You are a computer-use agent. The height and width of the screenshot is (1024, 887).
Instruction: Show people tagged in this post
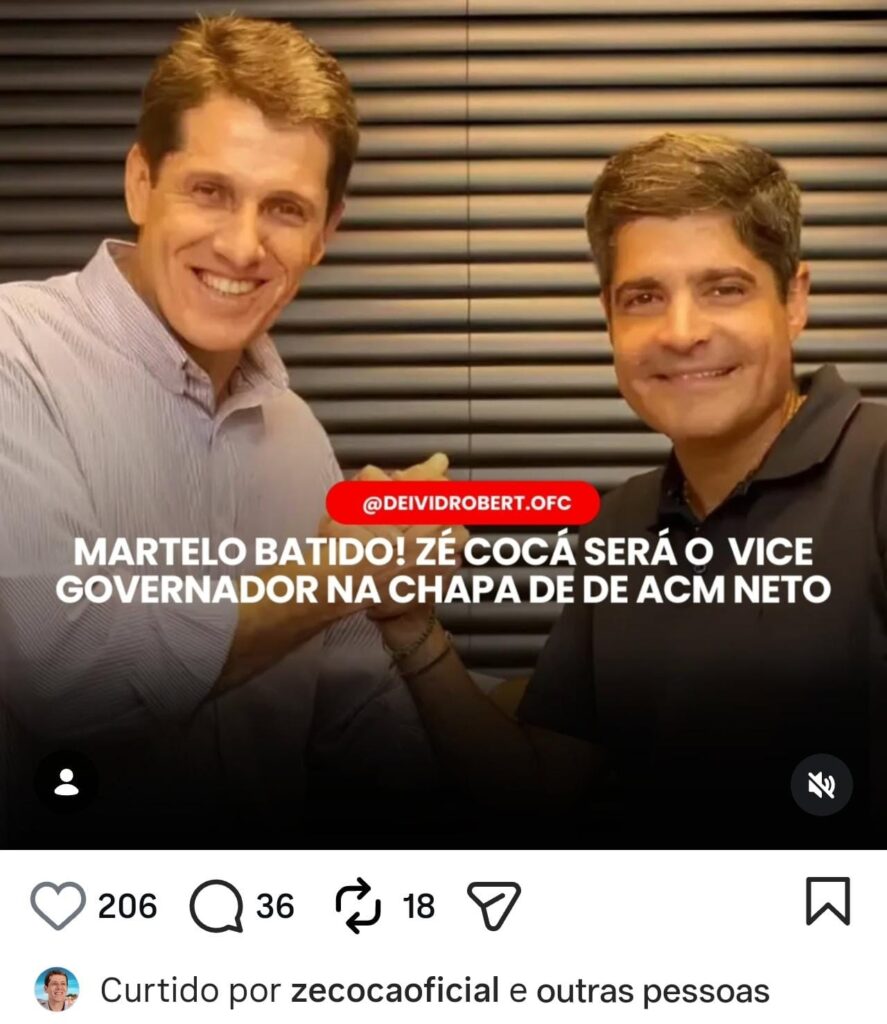point(66,782)
